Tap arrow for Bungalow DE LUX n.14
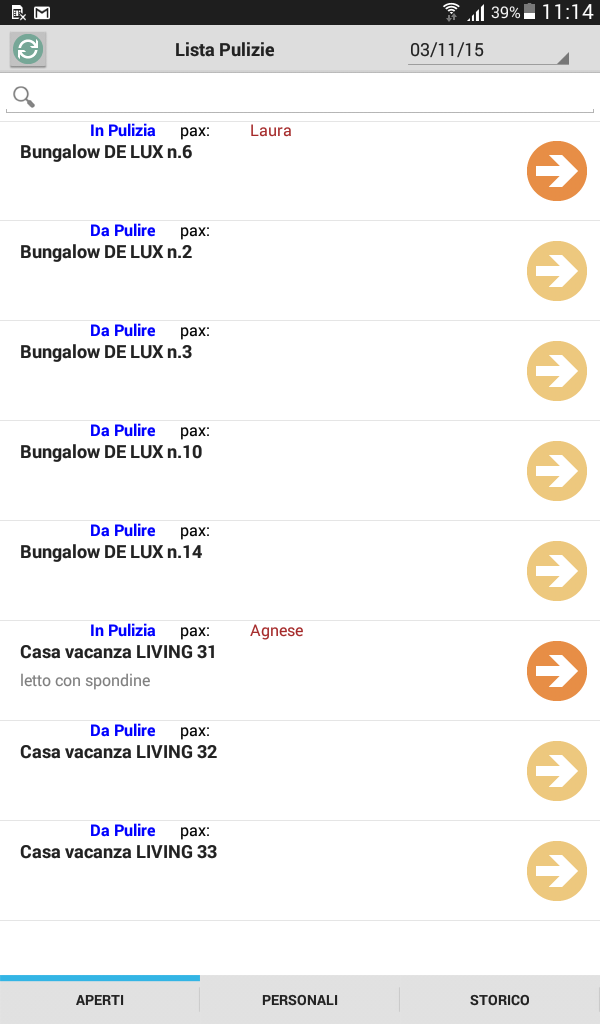The height and width of the screenshot is (1024, 600). pos(556,571)
